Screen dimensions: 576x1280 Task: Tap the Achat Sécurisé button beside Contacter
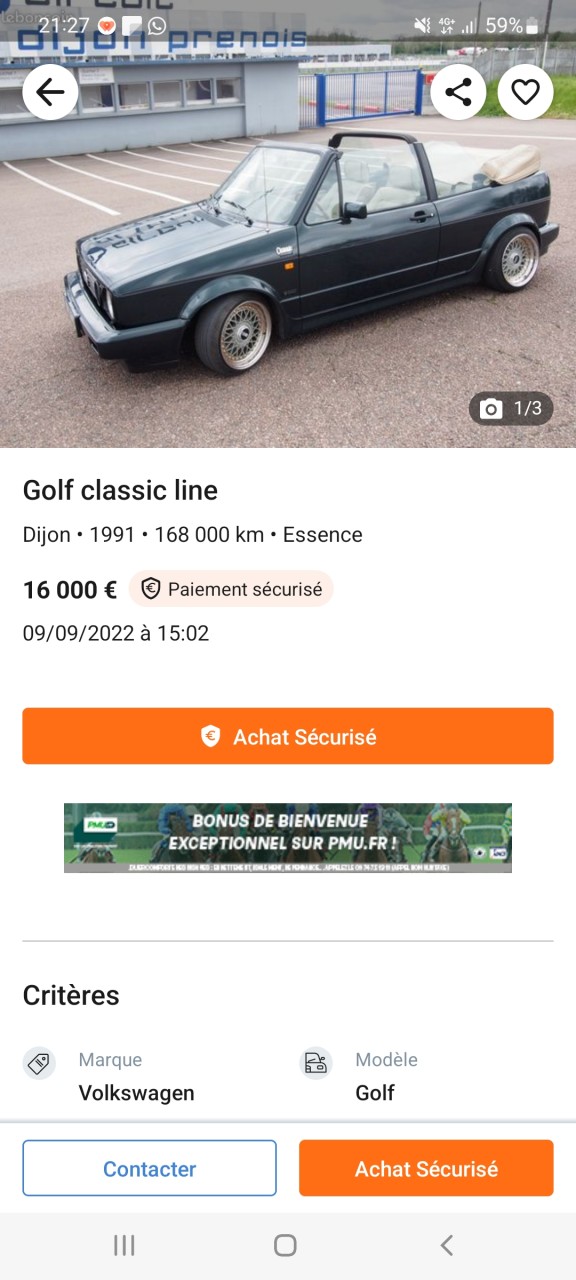click(426, 1168)
